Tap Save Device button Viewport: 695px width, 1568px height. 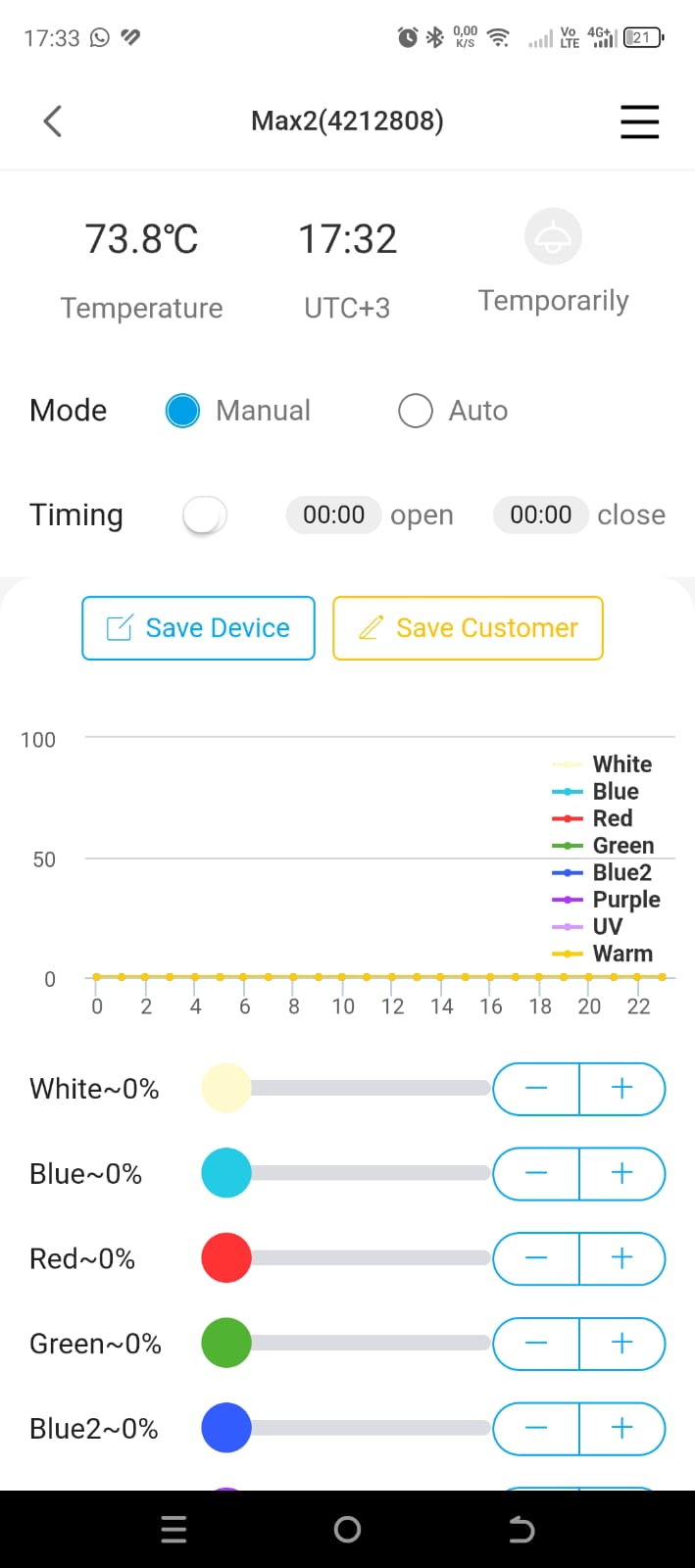[x=198, y=628]
